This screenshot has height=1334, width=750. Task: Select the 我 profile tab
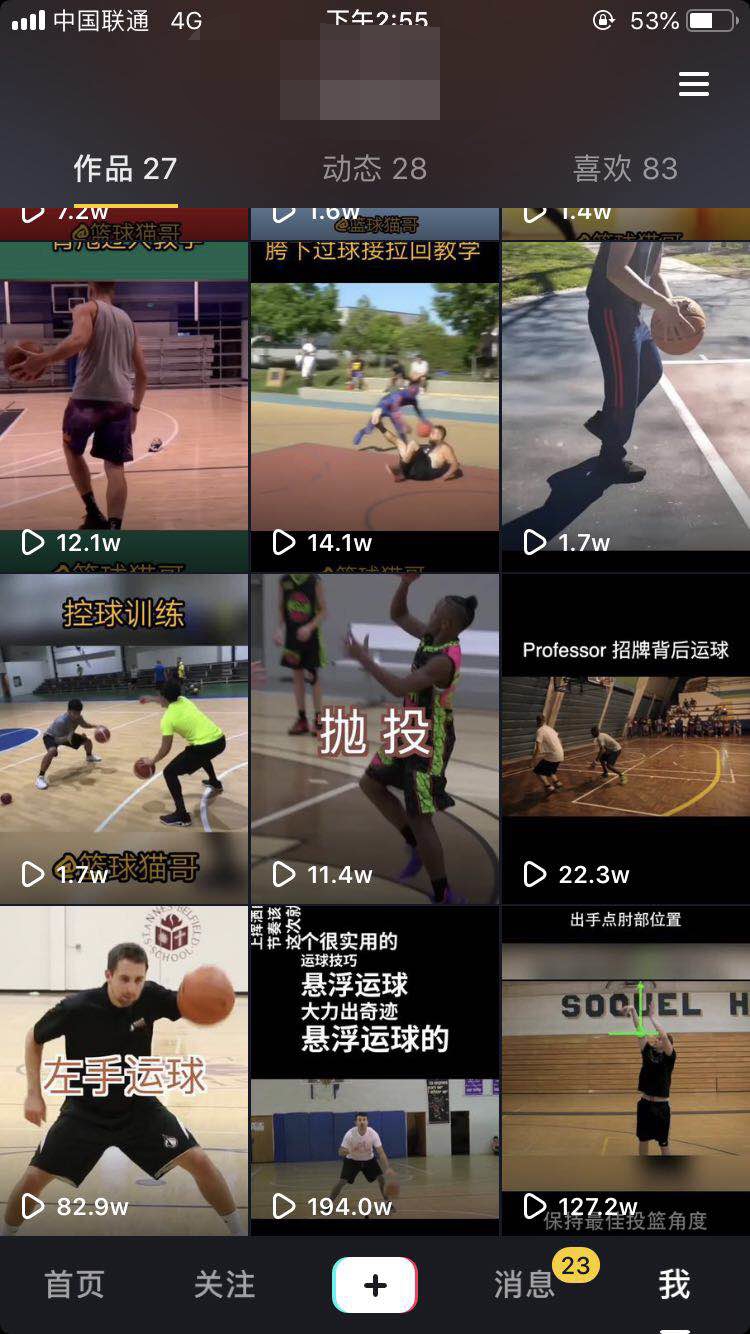point(675,1285)
